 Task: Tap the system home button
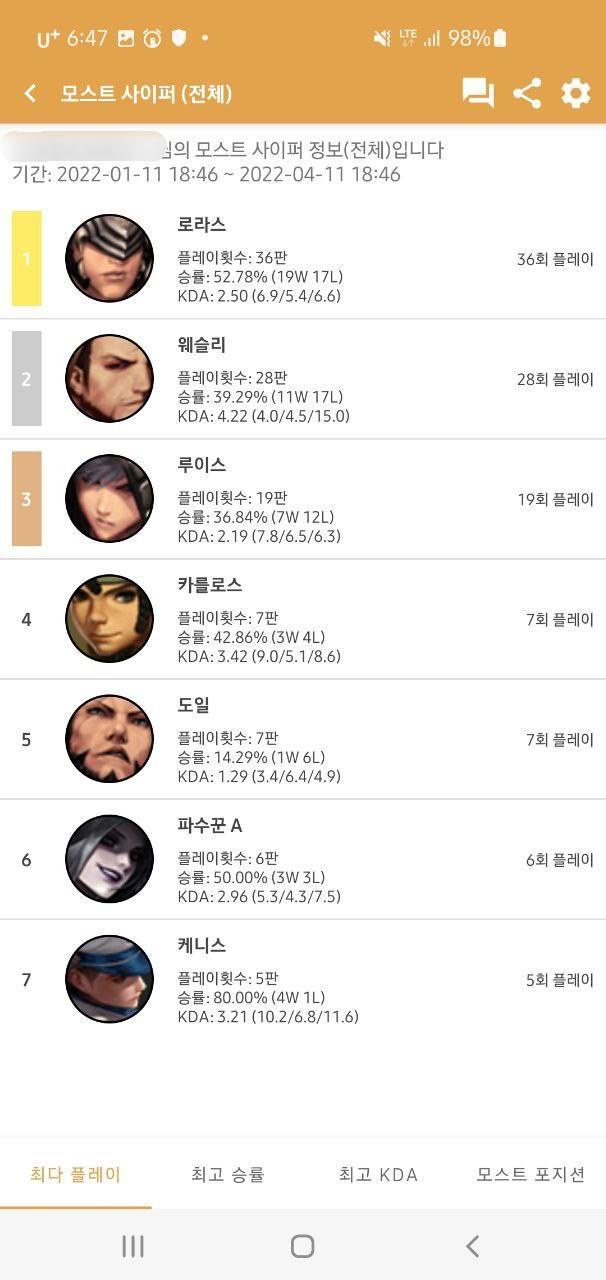tap(302, 1245)
